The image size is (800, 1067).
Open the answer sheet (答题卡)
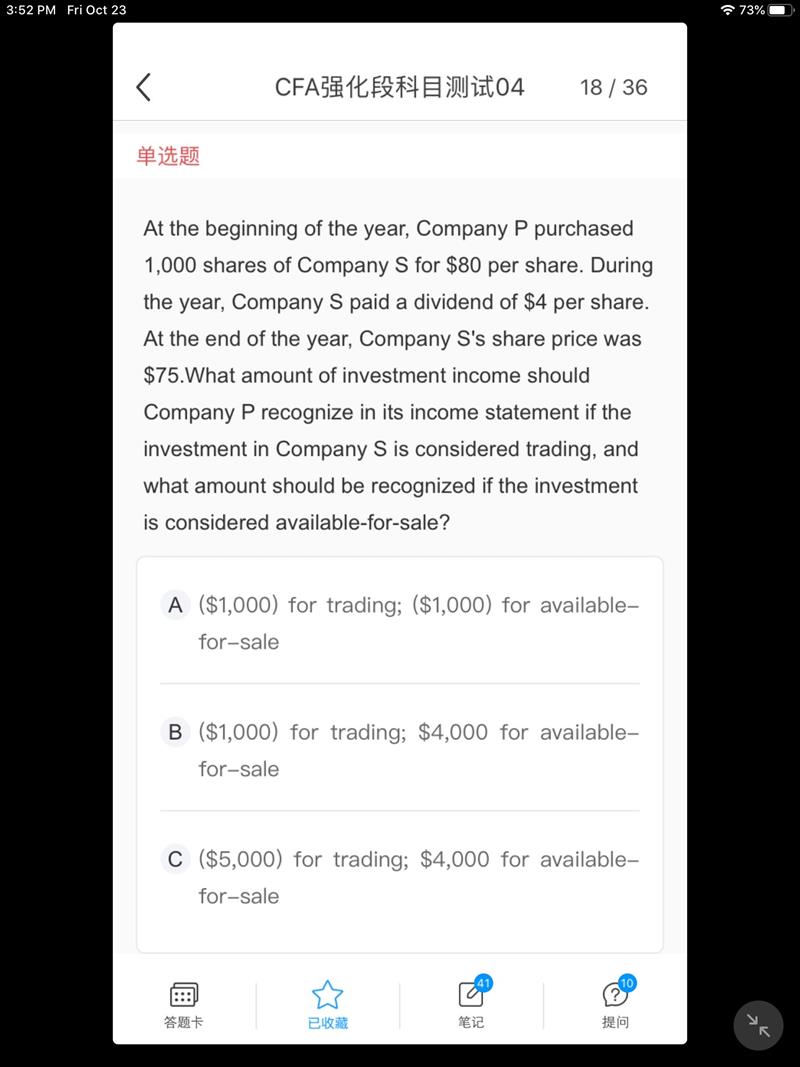(x=184, y=1004)
